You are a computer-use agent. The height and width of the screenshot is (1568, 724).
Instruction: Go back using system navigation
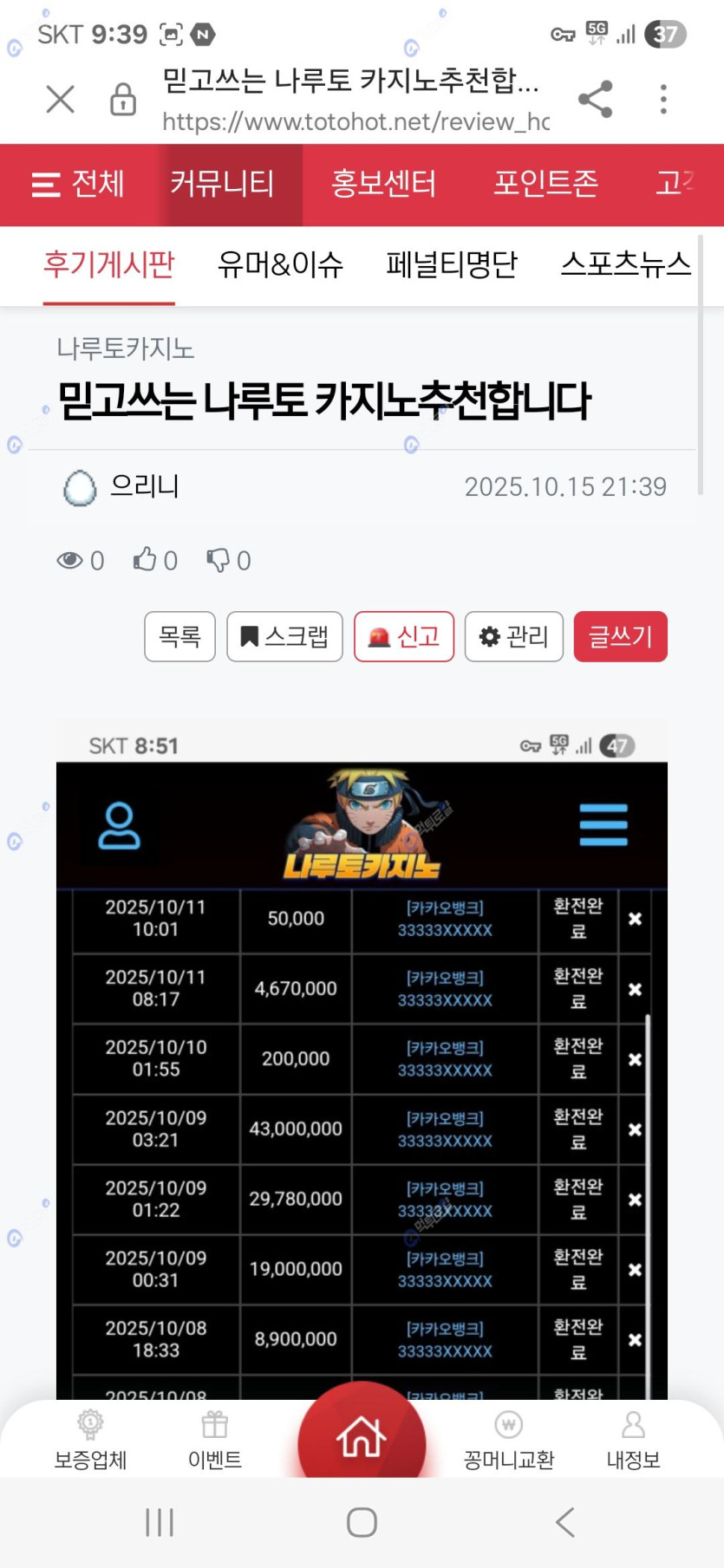[x=565, y=1522]
